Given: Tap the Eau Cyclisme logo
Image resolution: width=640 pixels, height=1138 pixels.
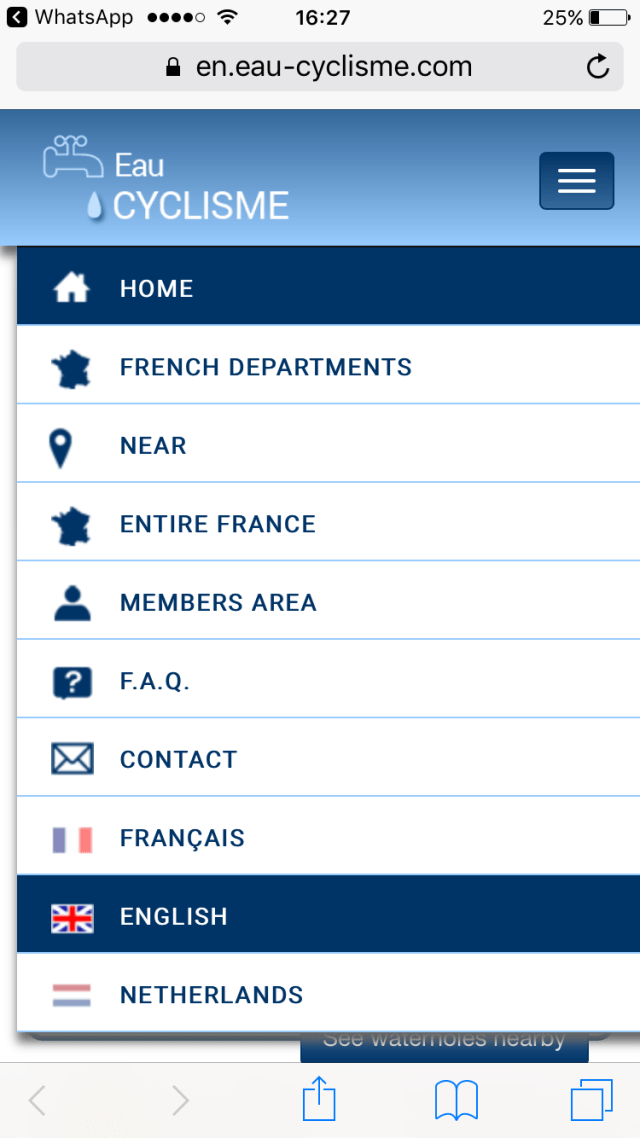Looking at the screenshot, I should pyautogui.click(x=166, y=180).
